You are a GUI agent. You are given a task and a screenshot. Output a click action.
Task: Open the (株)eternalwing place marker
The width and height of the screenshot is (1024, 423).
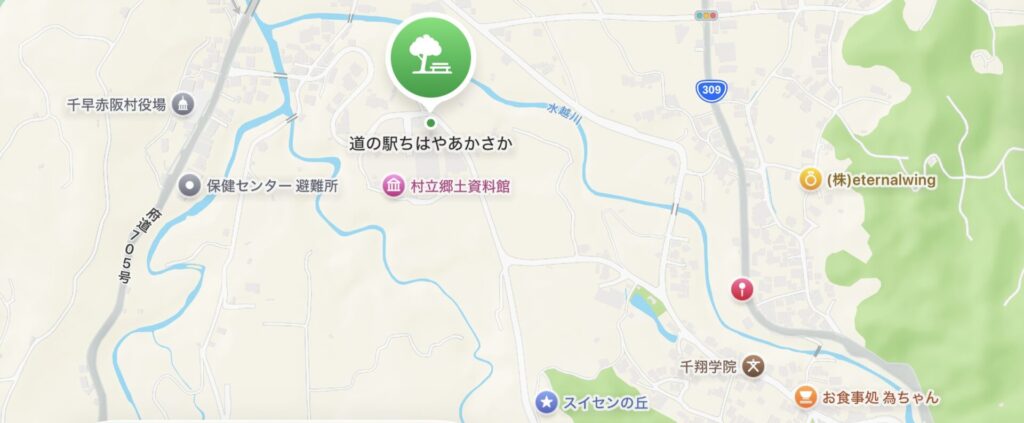tap(810, 180)
